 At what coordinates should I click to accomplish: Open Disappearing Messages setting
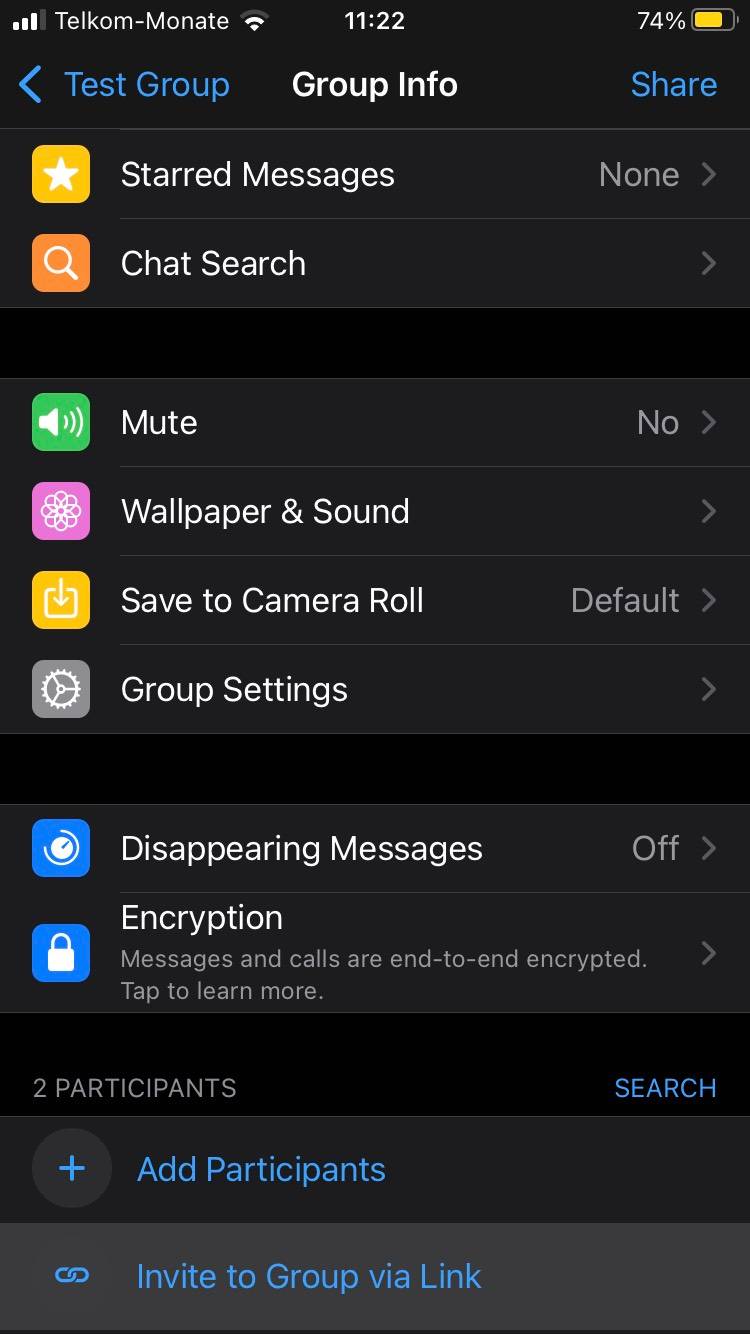(375, 849)
